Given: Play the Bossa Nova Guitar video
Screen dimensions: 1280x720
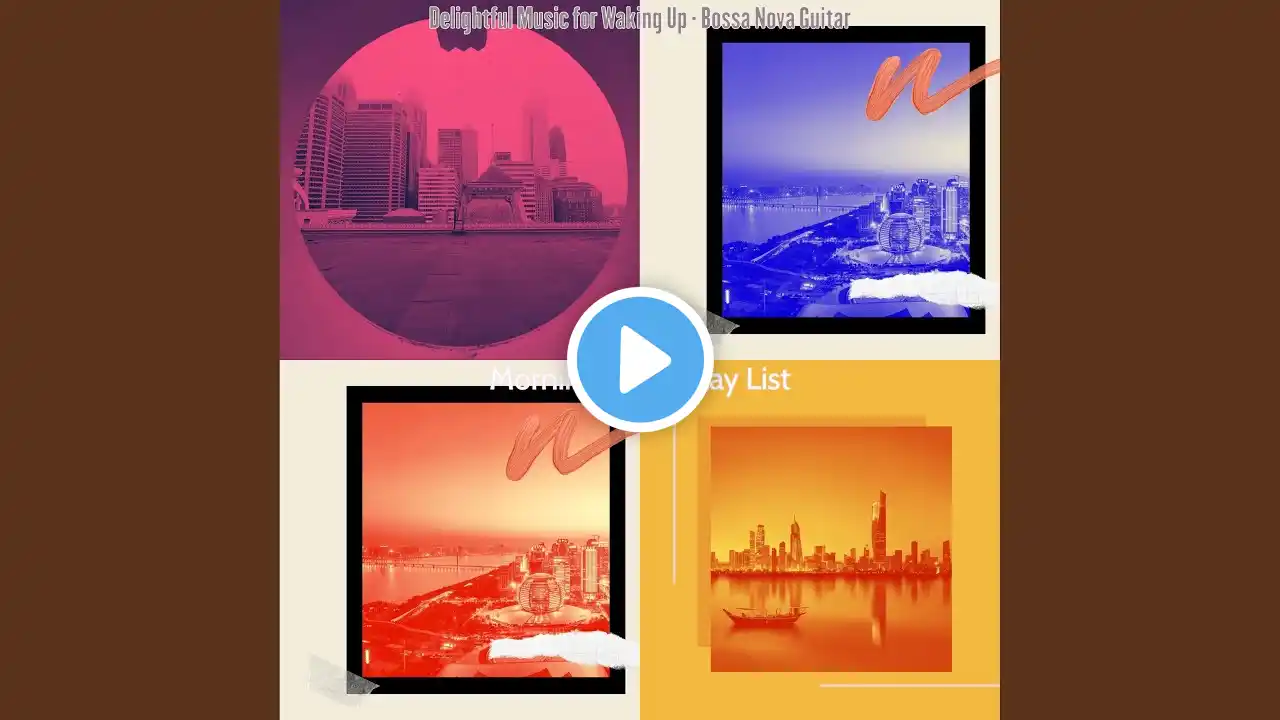Looking at the screenshot, I should point(640,360).
